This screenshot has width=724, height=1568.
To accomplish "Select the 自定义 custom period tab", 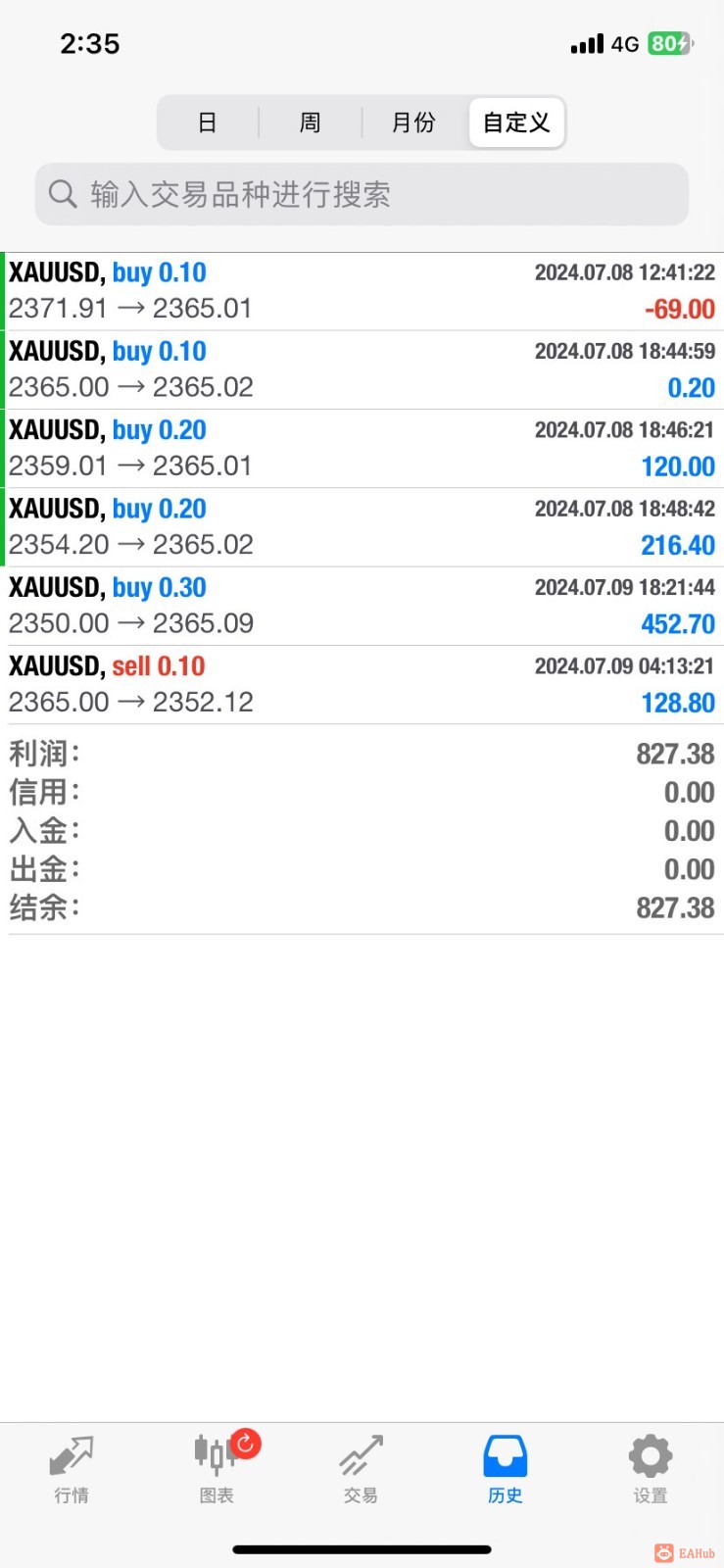I will click(x=516, y=122).
